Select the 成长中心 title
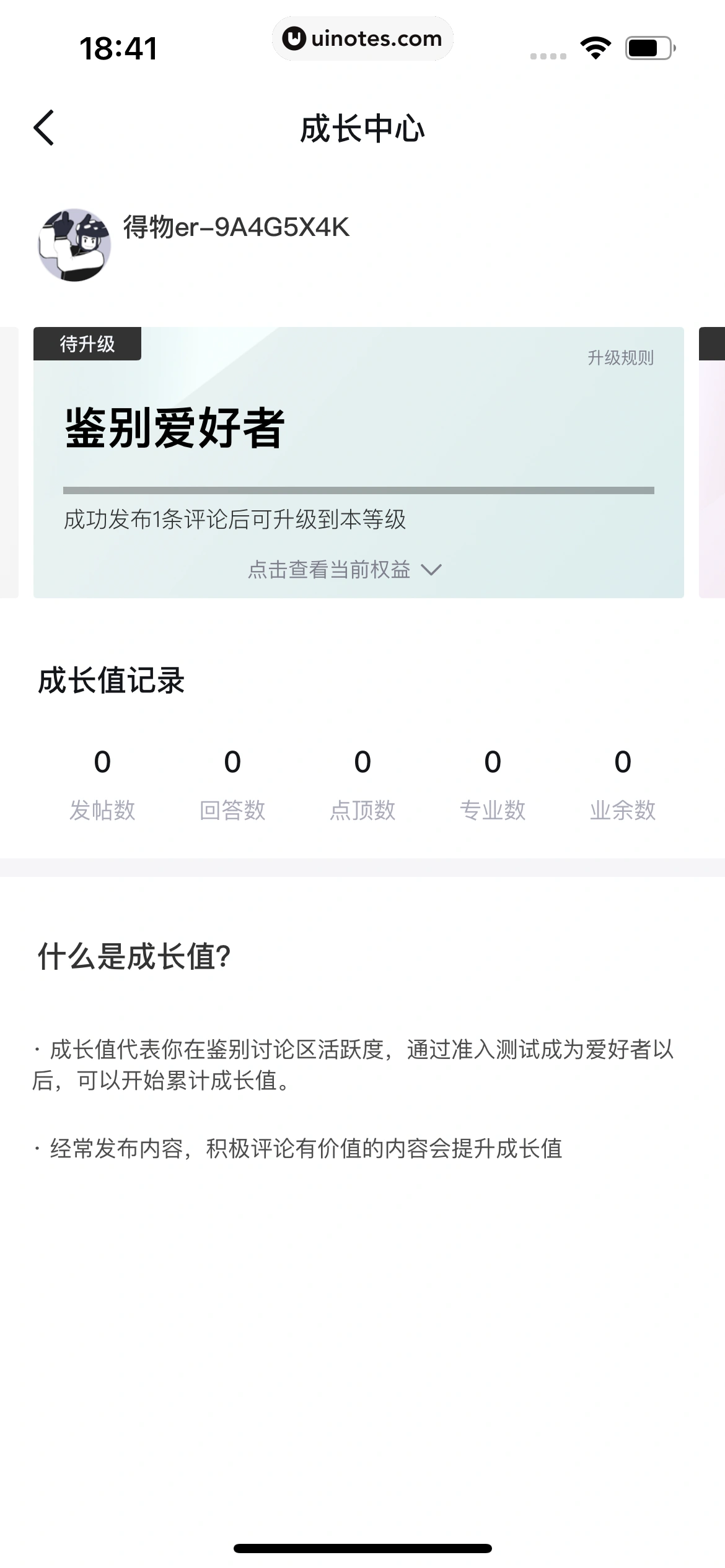This screenshot has height=1568, width=725. point(362,128)
